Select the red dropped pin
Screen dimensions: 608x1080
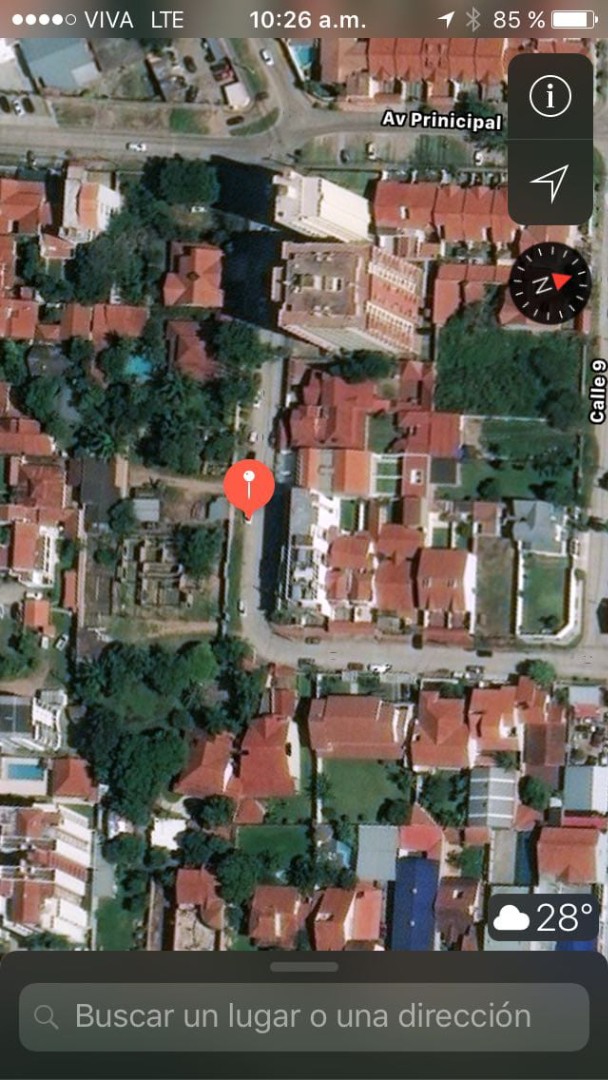(249, 487)
